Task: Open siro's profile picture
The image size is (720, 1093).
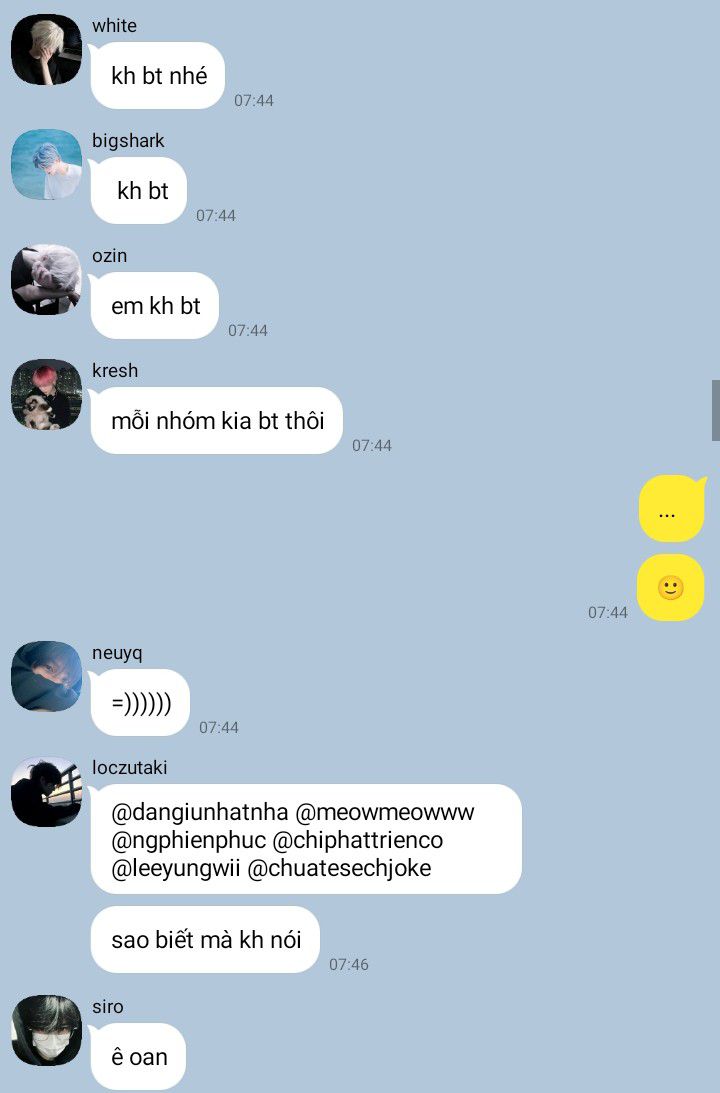Action: [x=46, y=1030]
